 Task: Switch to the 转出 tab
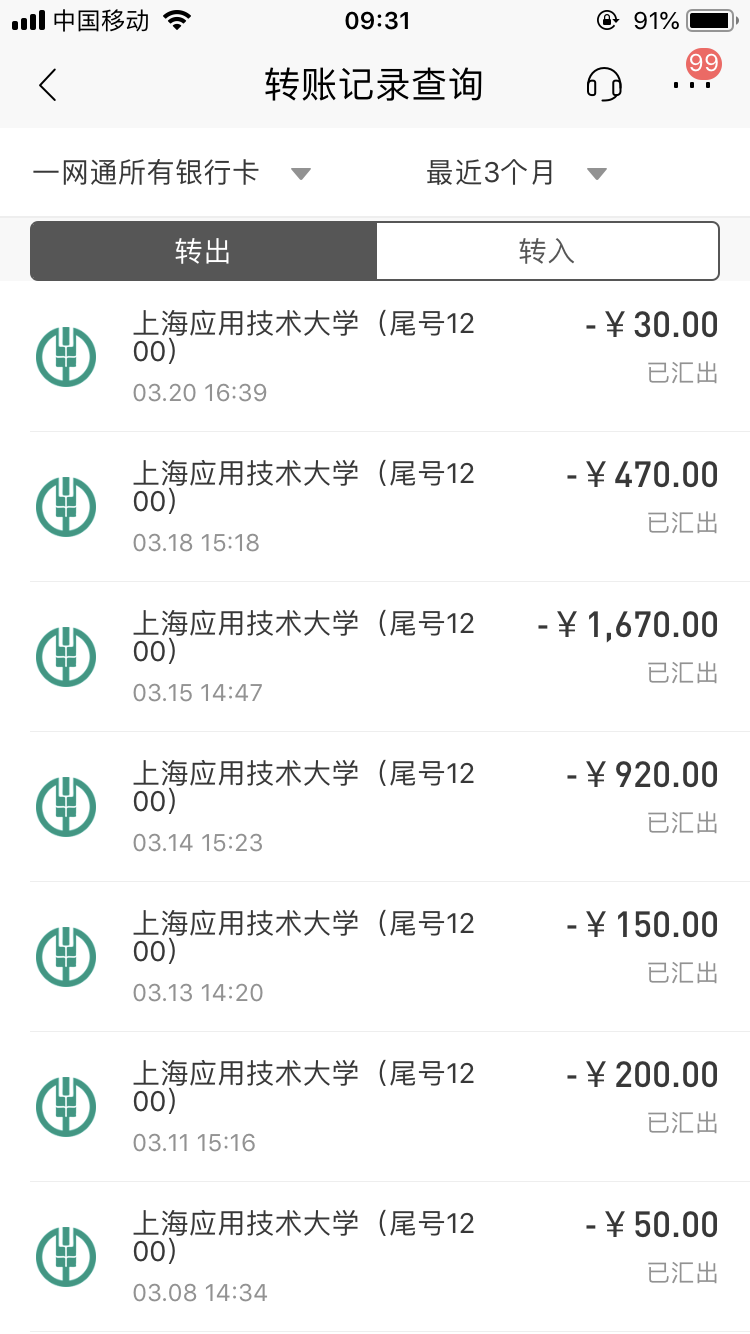click(x=203, y=251)
